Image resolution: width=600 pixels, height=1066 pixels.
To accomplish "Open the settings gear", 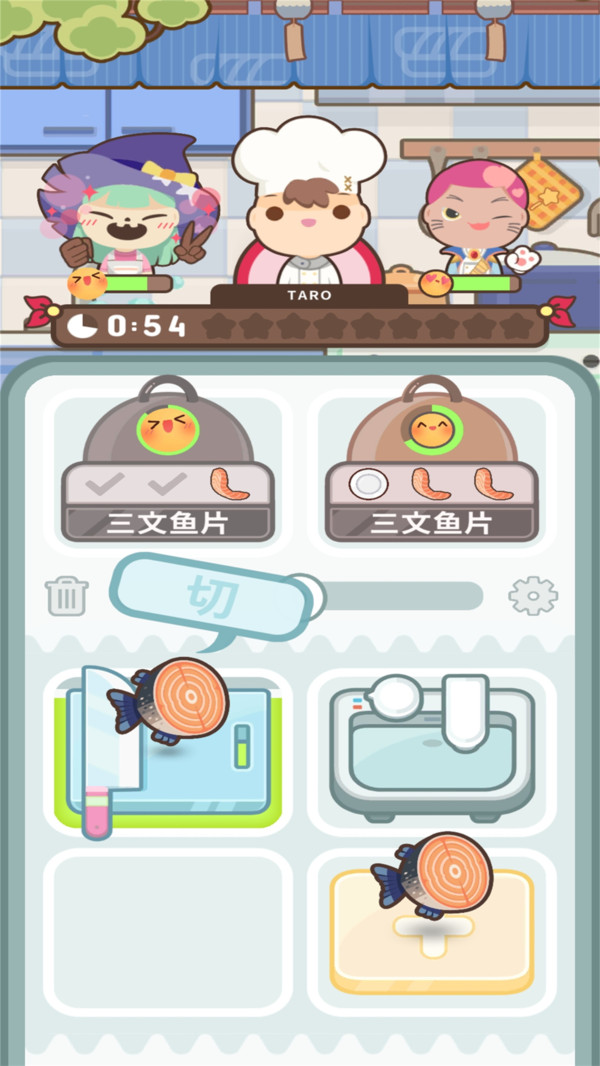I will pyautogui.click(x=532, y=596).
